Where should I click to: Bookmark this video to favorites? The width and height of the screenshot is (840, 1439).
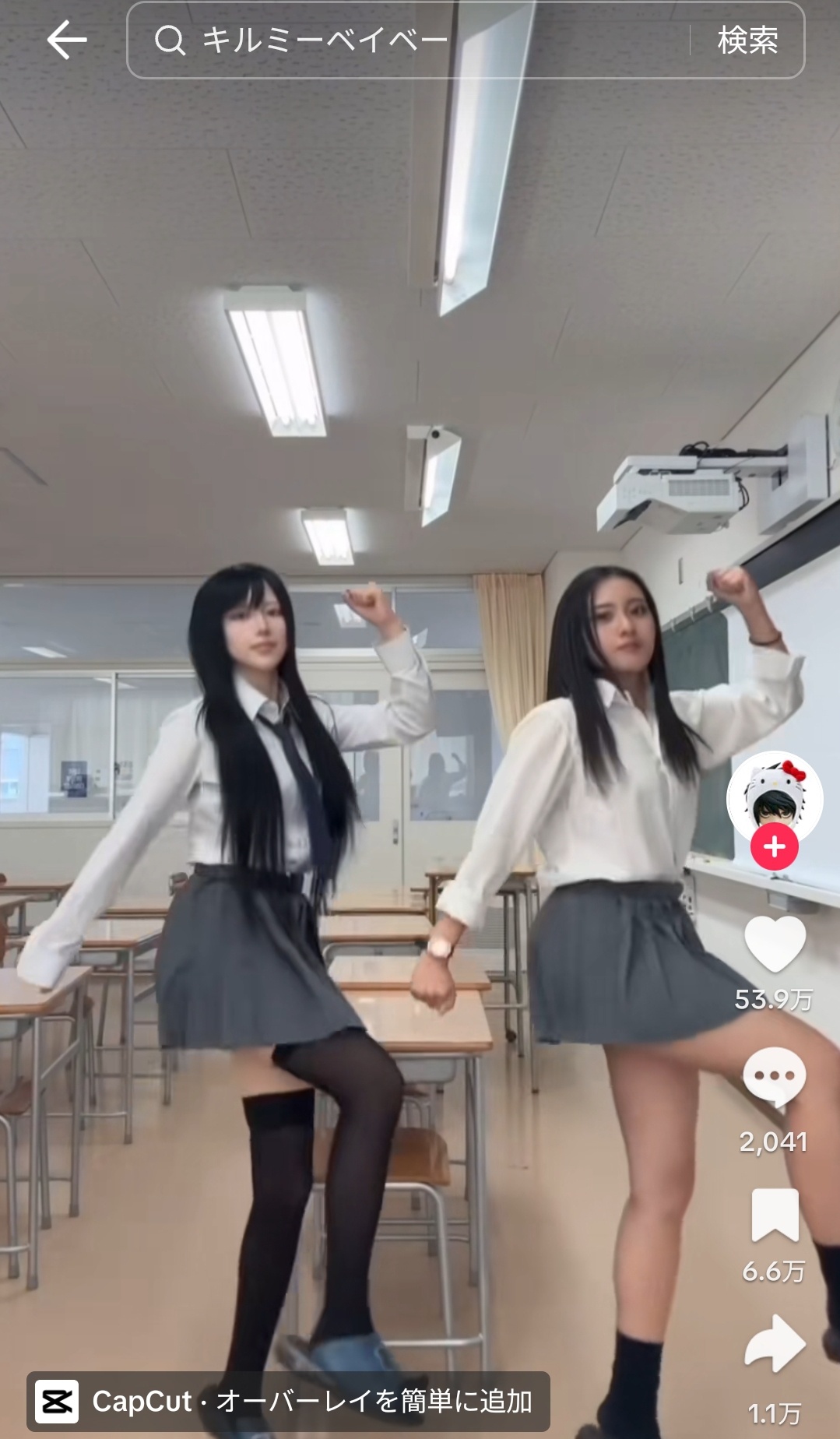pos(775,1215)
